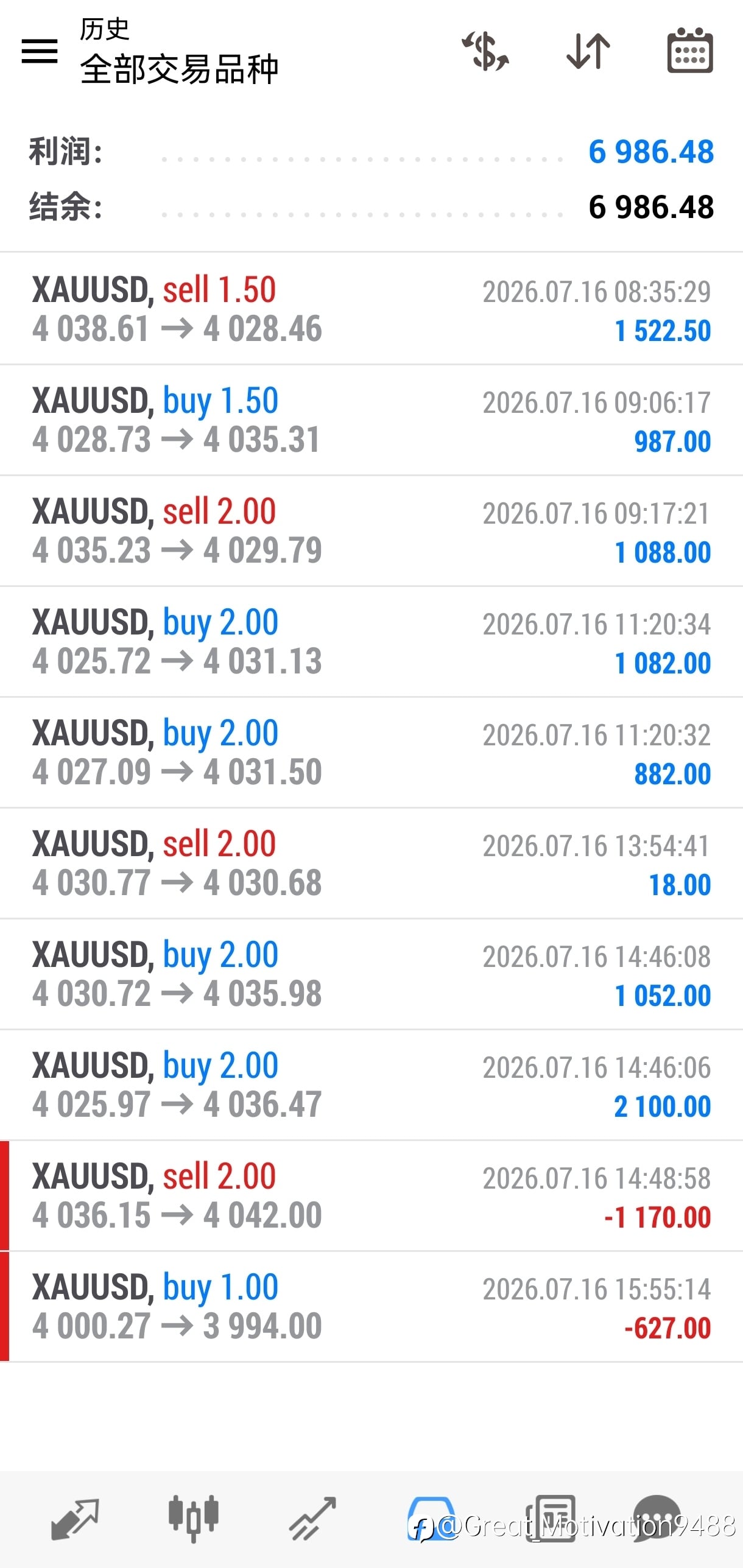
Task: Go to the trade trend-line tab
Action: click(312, 1519)
